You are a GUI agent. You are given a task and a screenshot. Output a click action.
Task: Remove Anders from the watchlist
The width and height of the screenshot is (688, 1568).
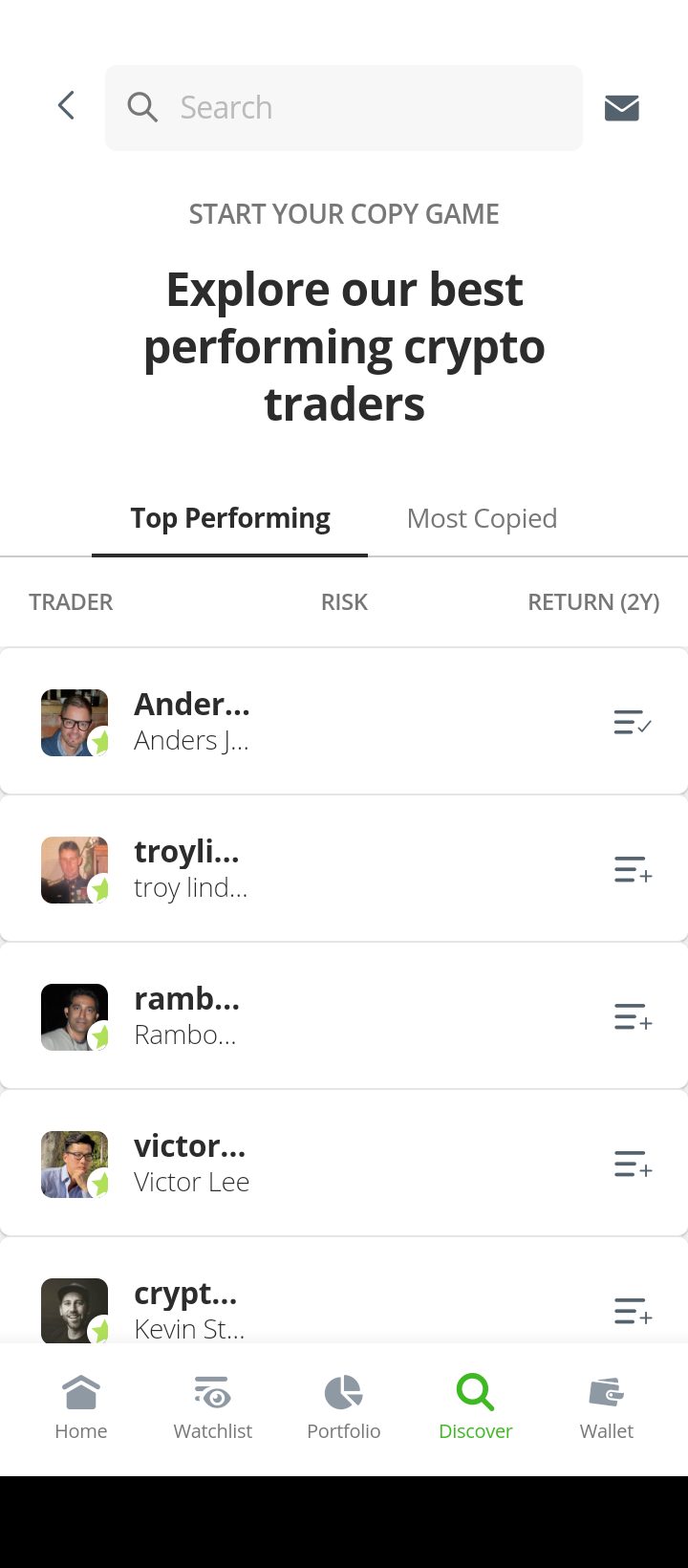[x=633, y=722]
